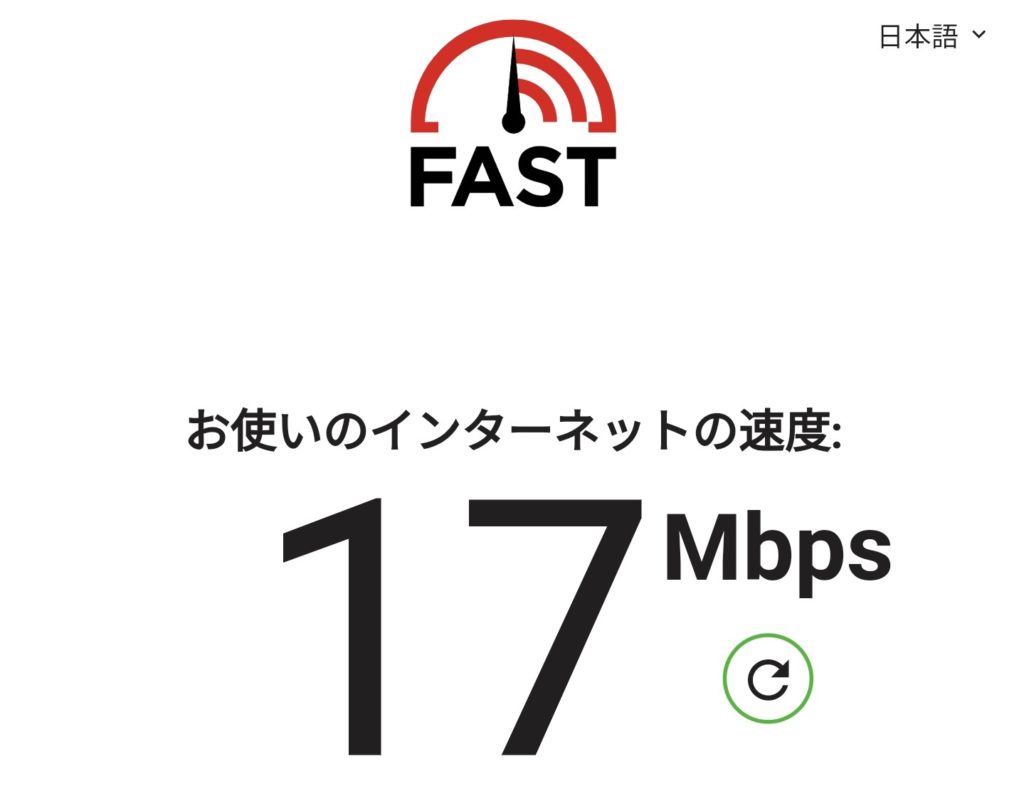Open the 日本語 language dropdown
The height and width of the screenshot is (786, 1024).
931,37
